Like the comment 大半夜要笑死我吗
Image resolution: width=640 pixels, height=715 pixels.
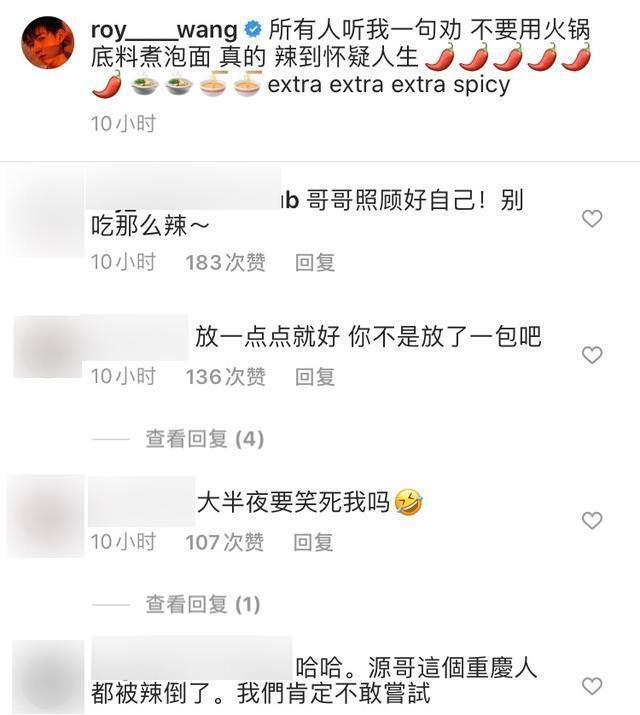click(592, 520)
